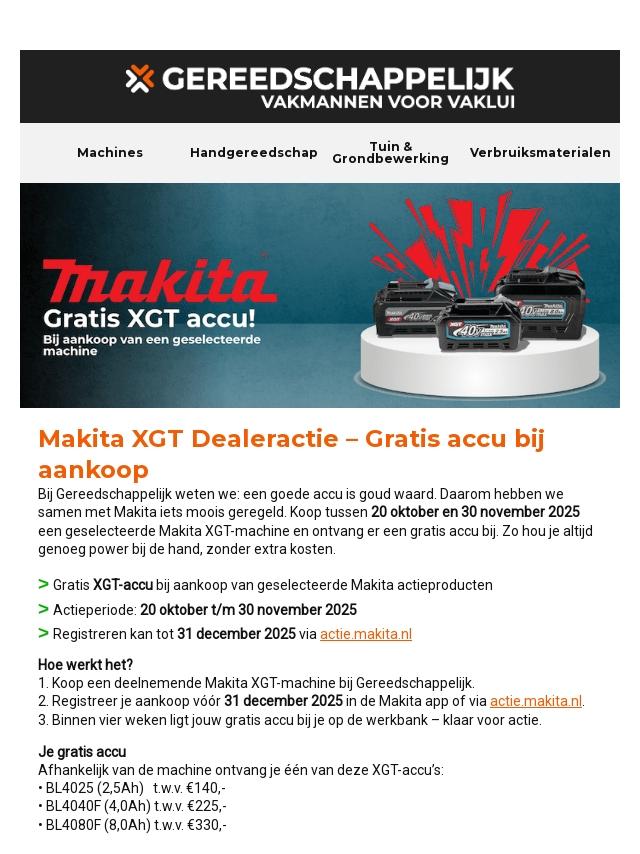Select Tuin & Grondbewerking in the menu

(390, 153)
